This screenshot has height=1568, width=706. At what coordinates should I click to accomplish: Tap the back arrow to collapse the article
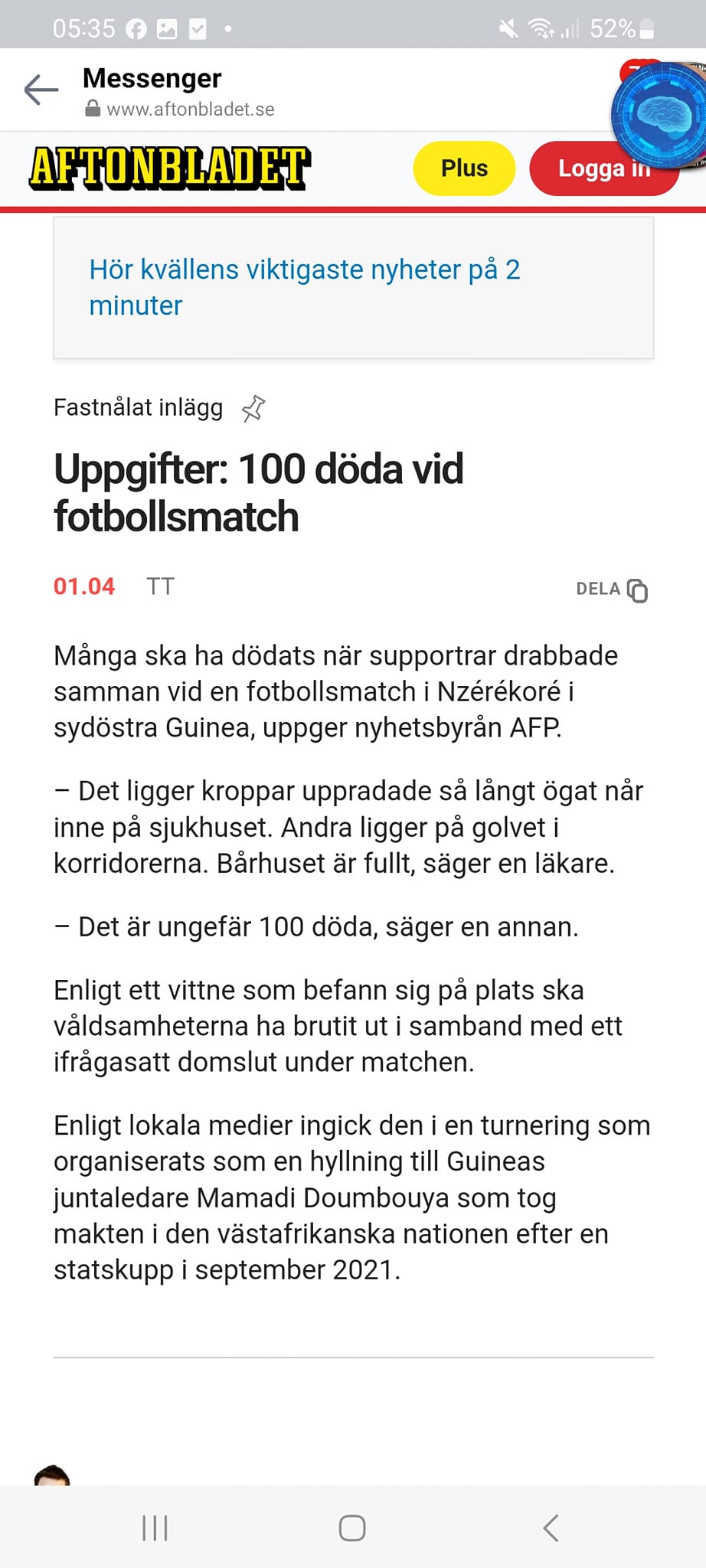click(x=40, y=90)
